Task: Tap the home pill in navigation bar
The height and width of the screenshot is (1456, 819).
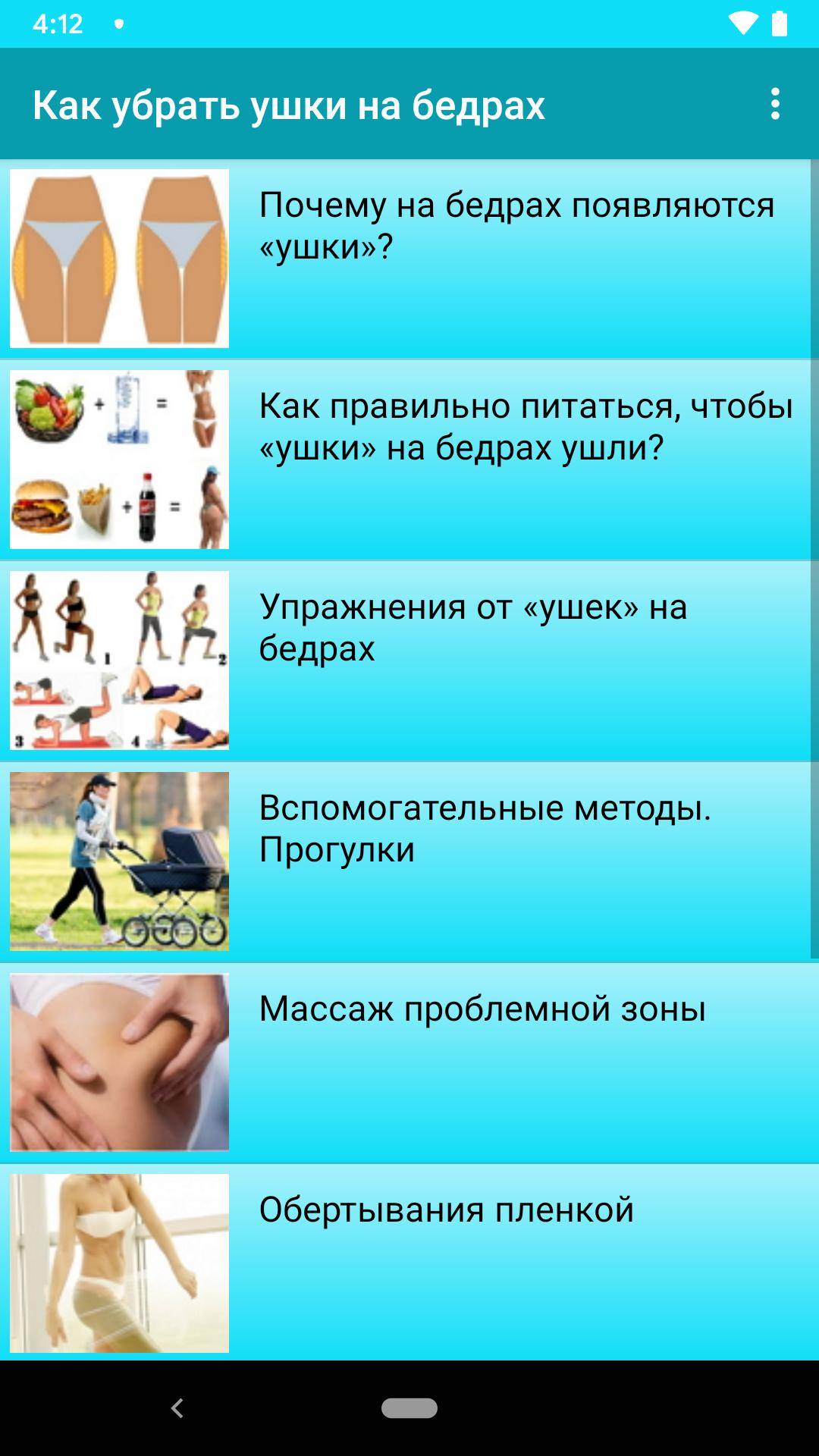Action: pyautogui.click(x=409, y=1408)
